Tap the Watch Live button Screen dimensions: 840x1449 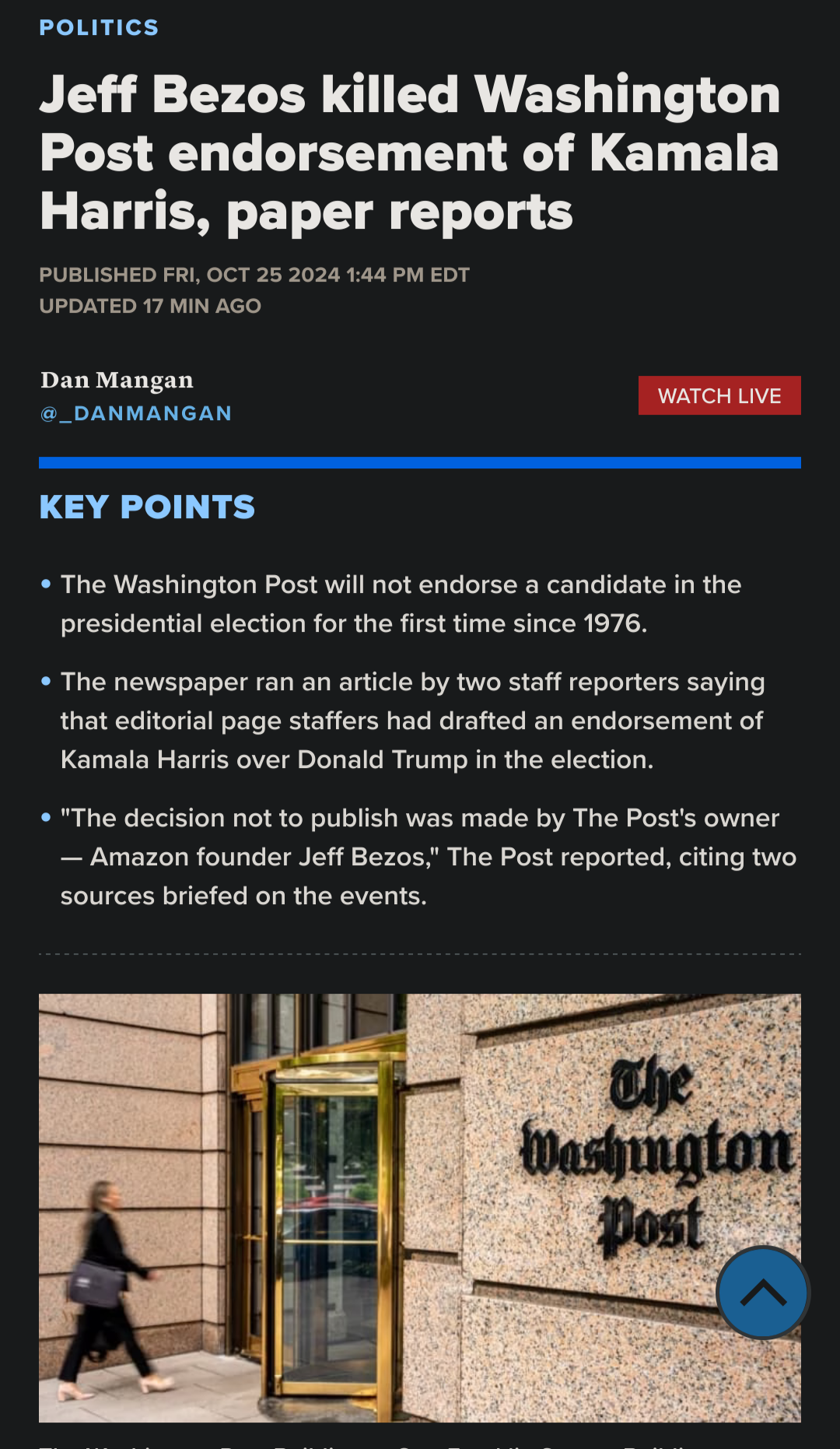[719, 396]
